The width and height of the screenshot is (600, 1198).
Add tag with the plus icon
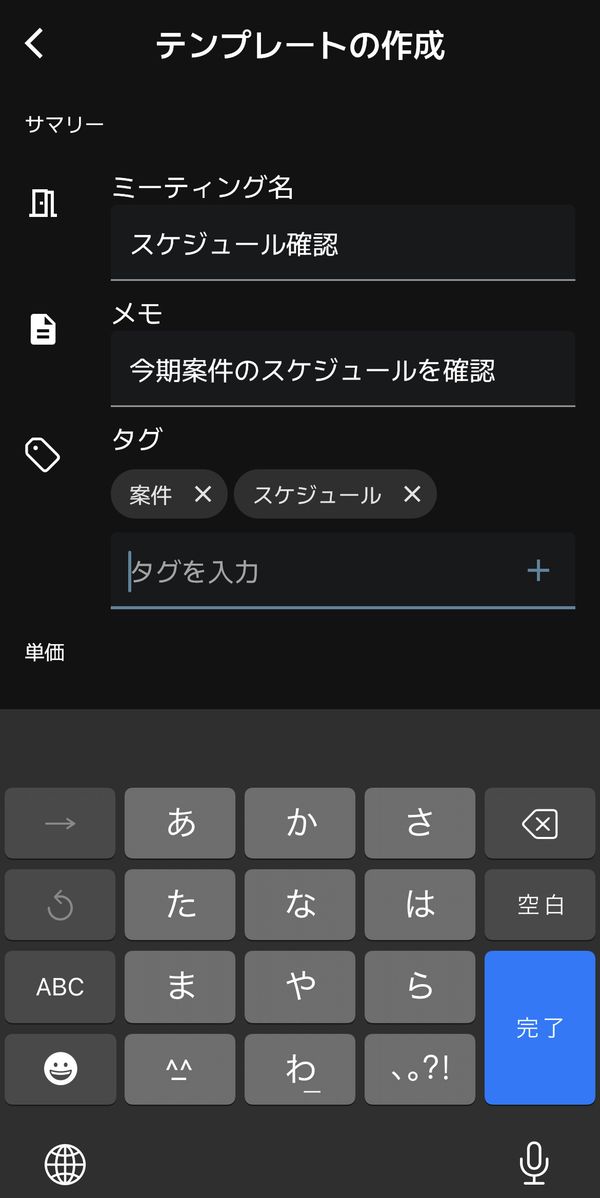pos(538,571)
